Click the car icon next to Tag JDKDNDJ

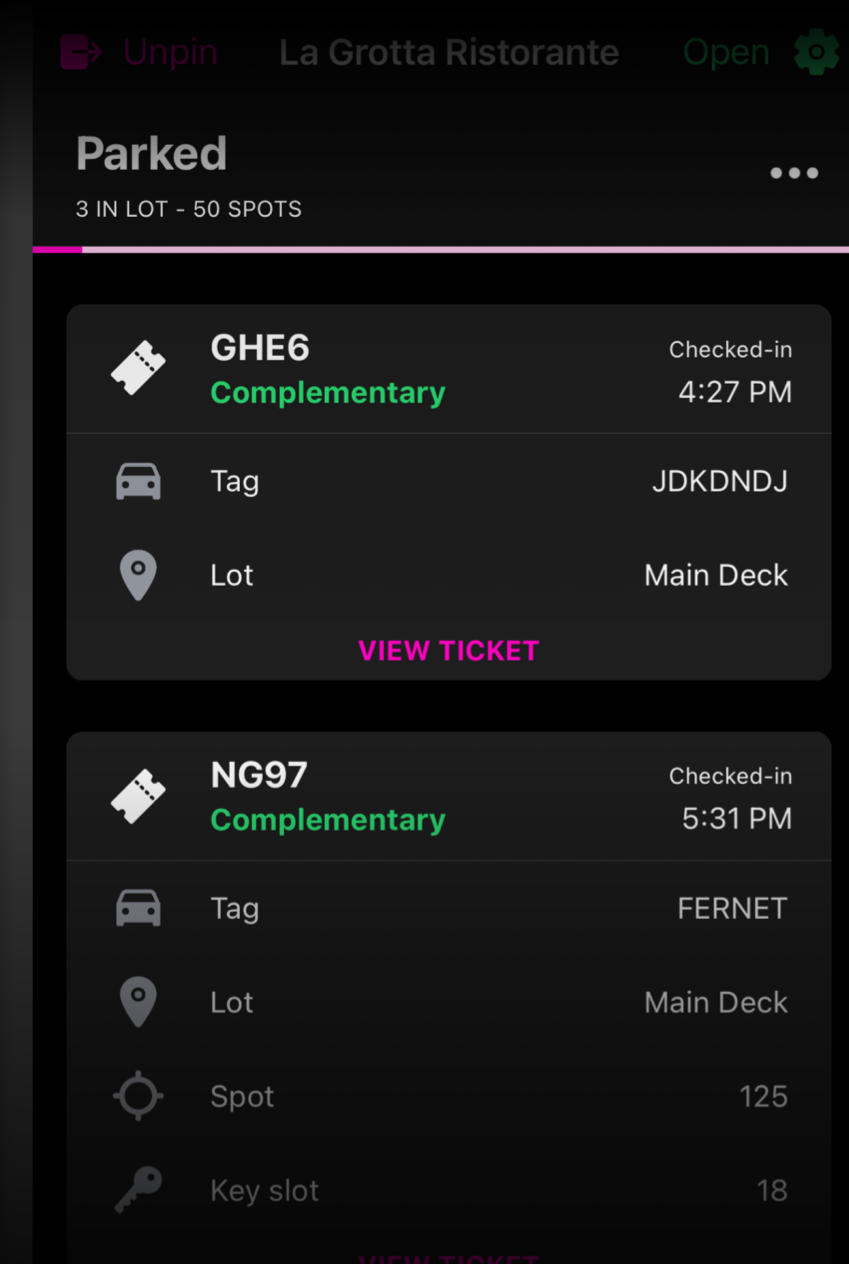(x=138, y=481)
